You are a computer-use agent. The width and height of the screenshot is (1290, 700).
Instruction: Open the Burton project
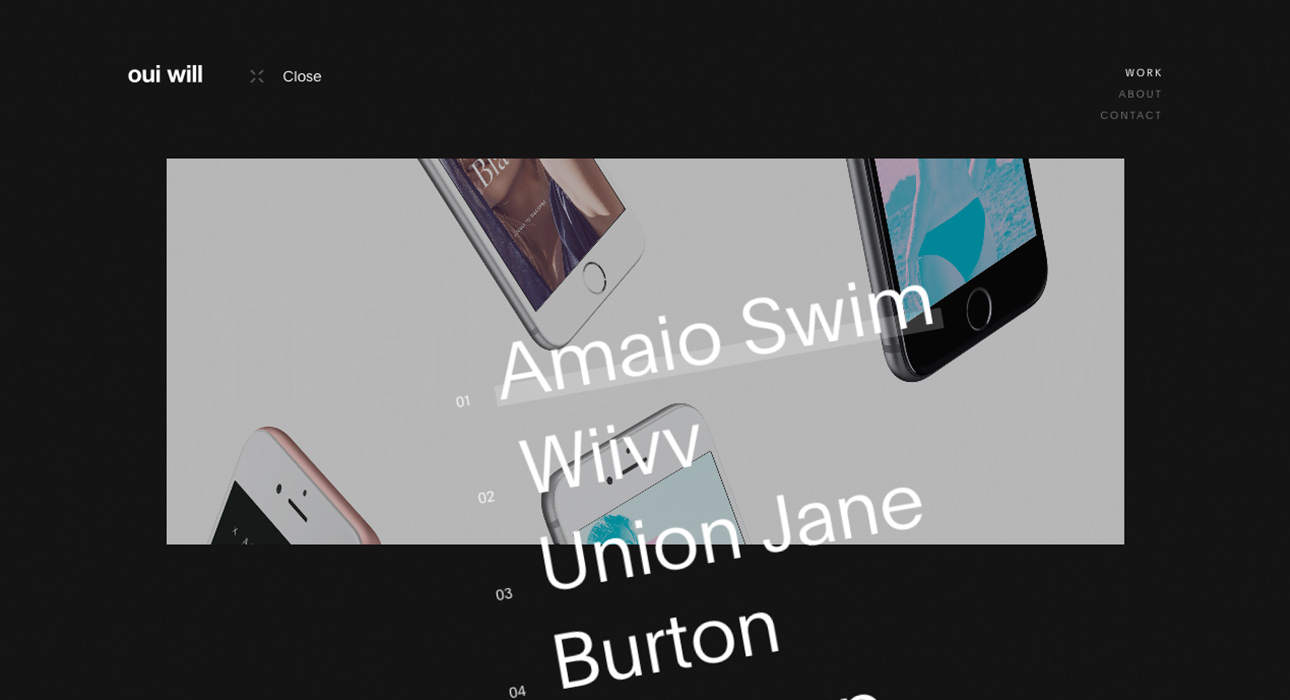tap(665, 643)
